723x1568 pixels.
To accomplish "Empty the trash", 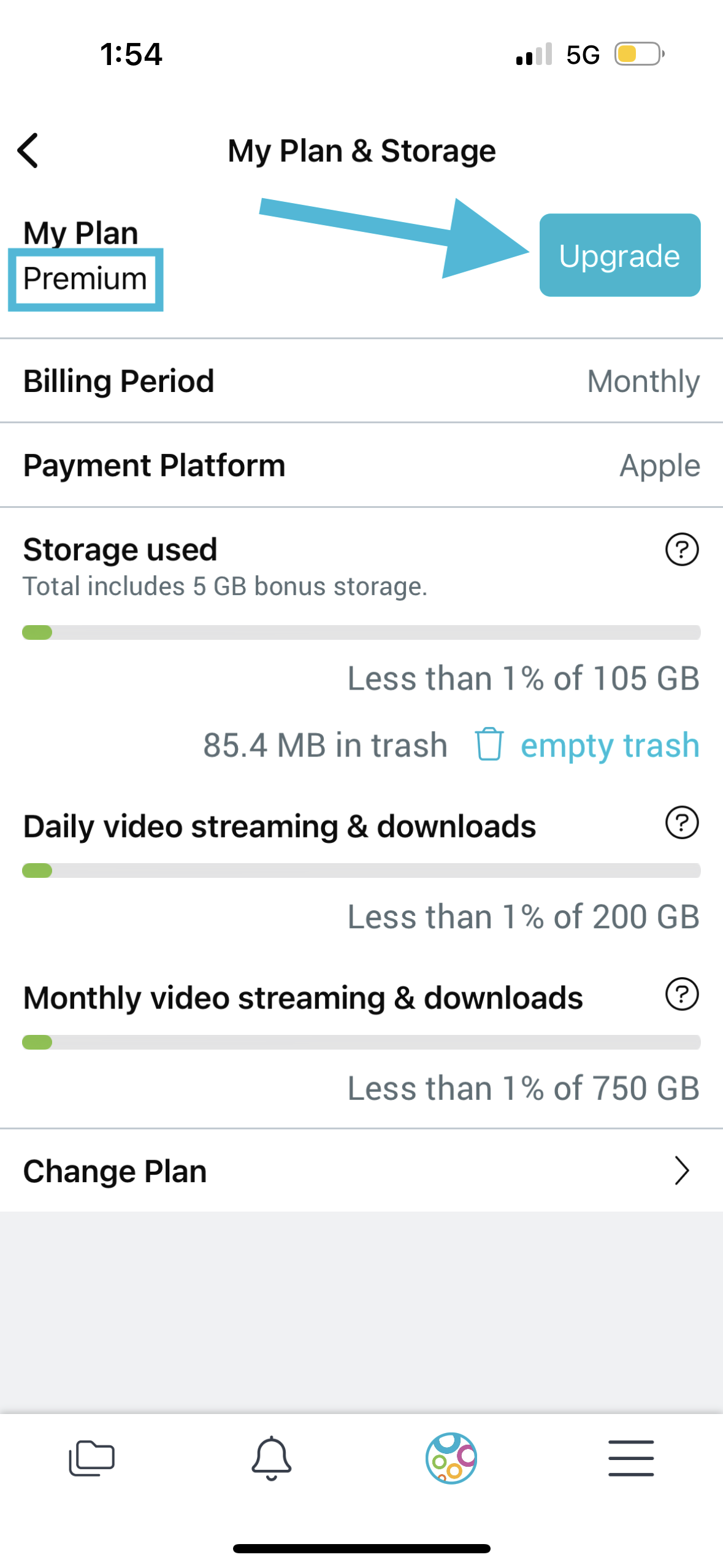I will [x=587, y=745].
